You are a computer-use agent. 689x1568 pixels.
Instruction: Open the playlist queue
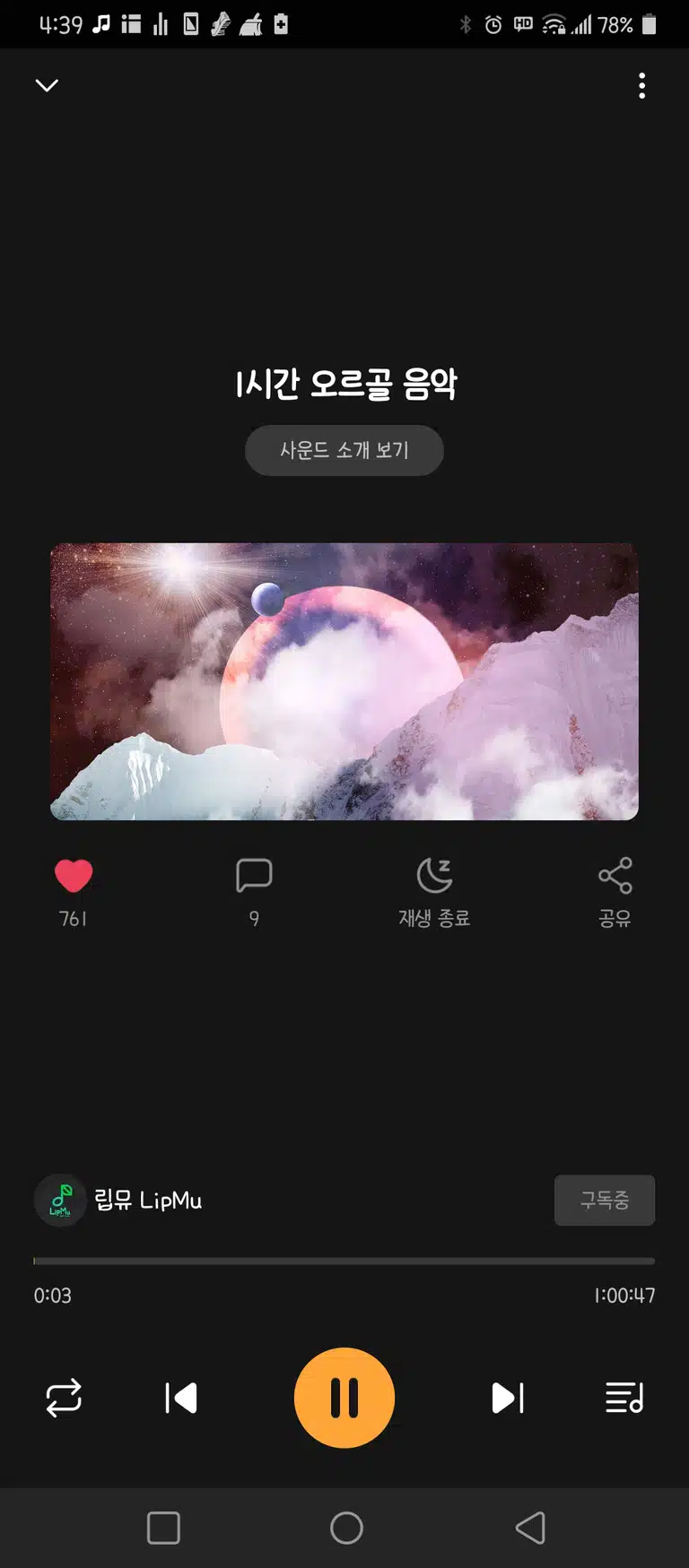click(624, 1398)
